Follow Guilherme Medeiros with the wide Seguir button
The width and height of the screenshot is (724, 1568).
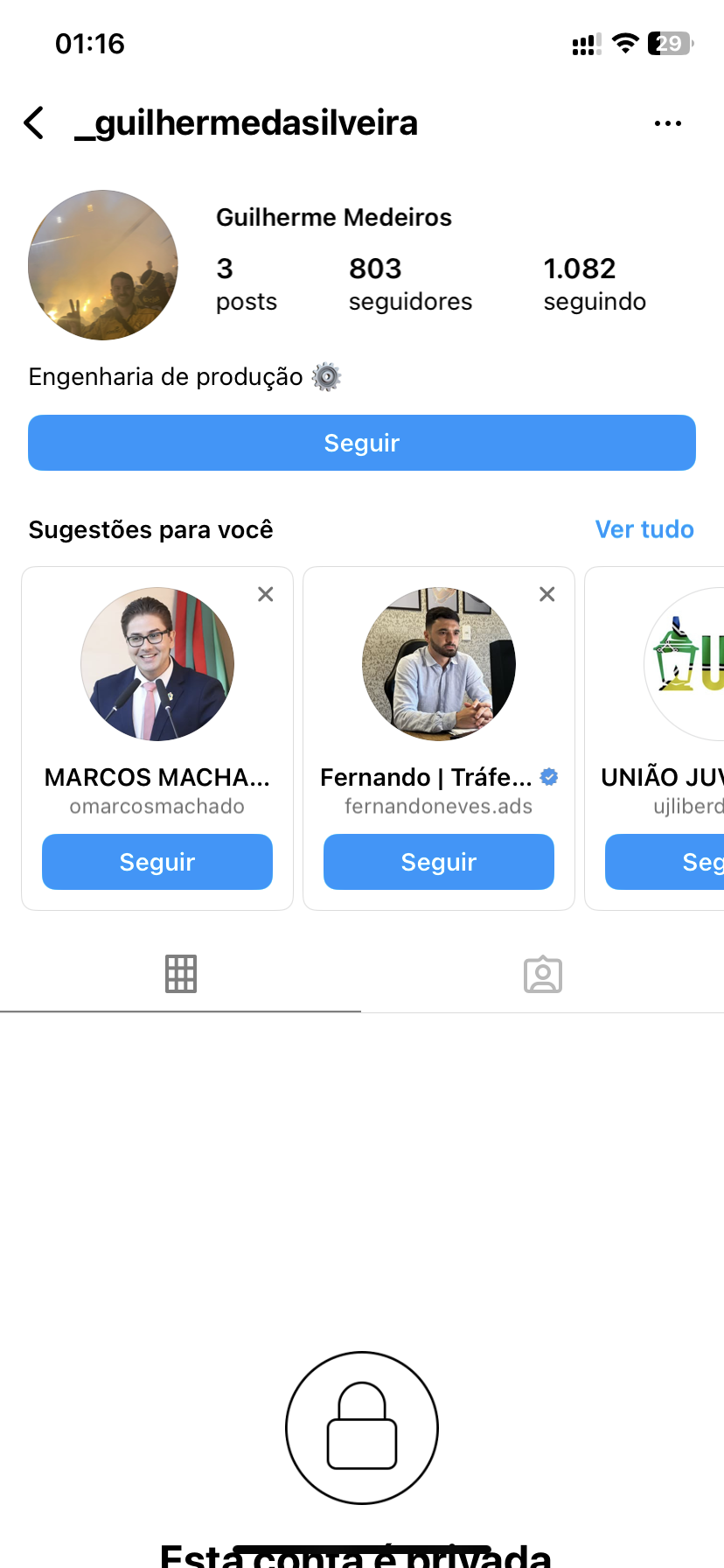[x=362, y=443]
